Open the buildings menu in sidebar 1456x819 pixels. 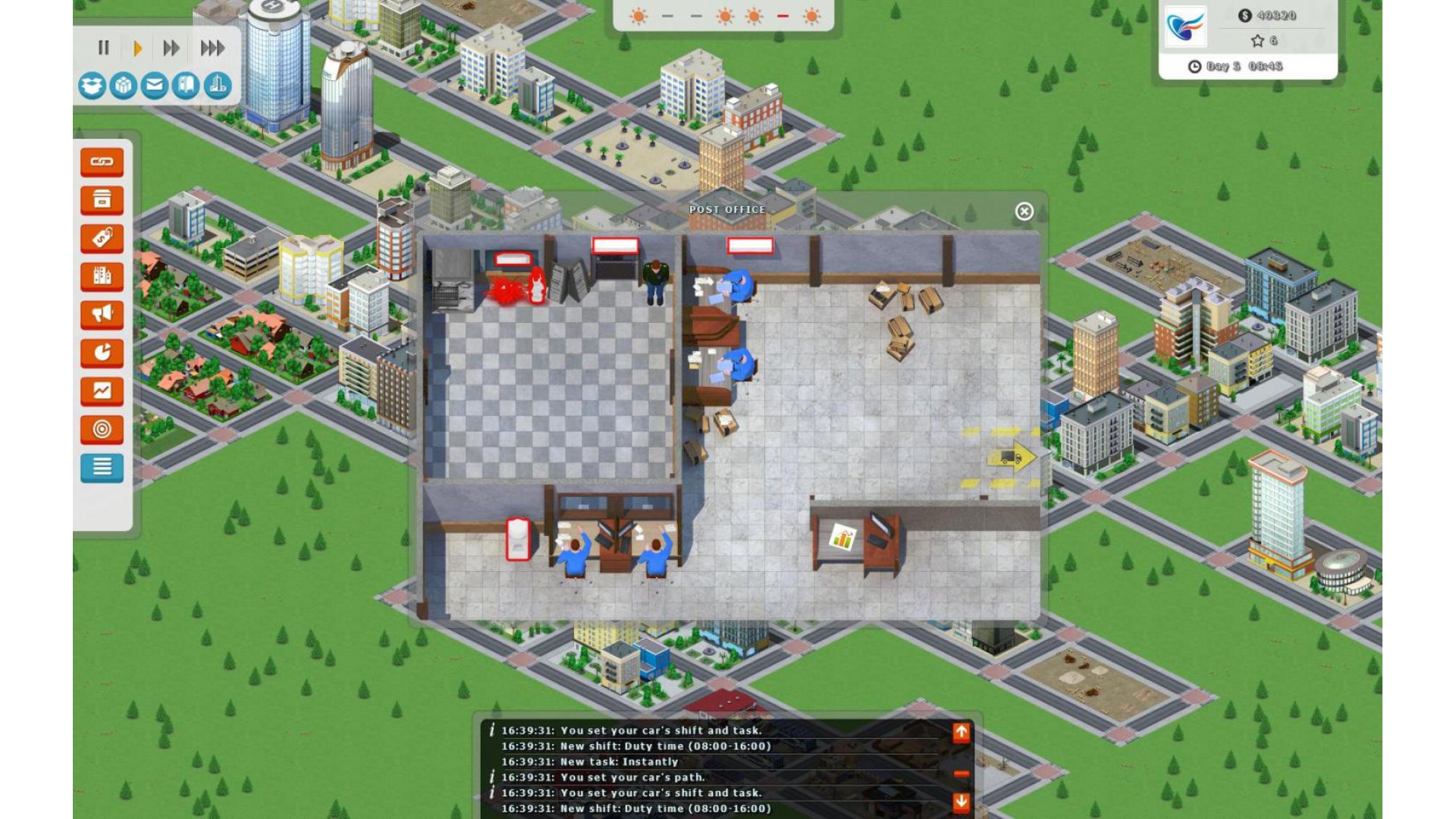click(x=102, y=276)
